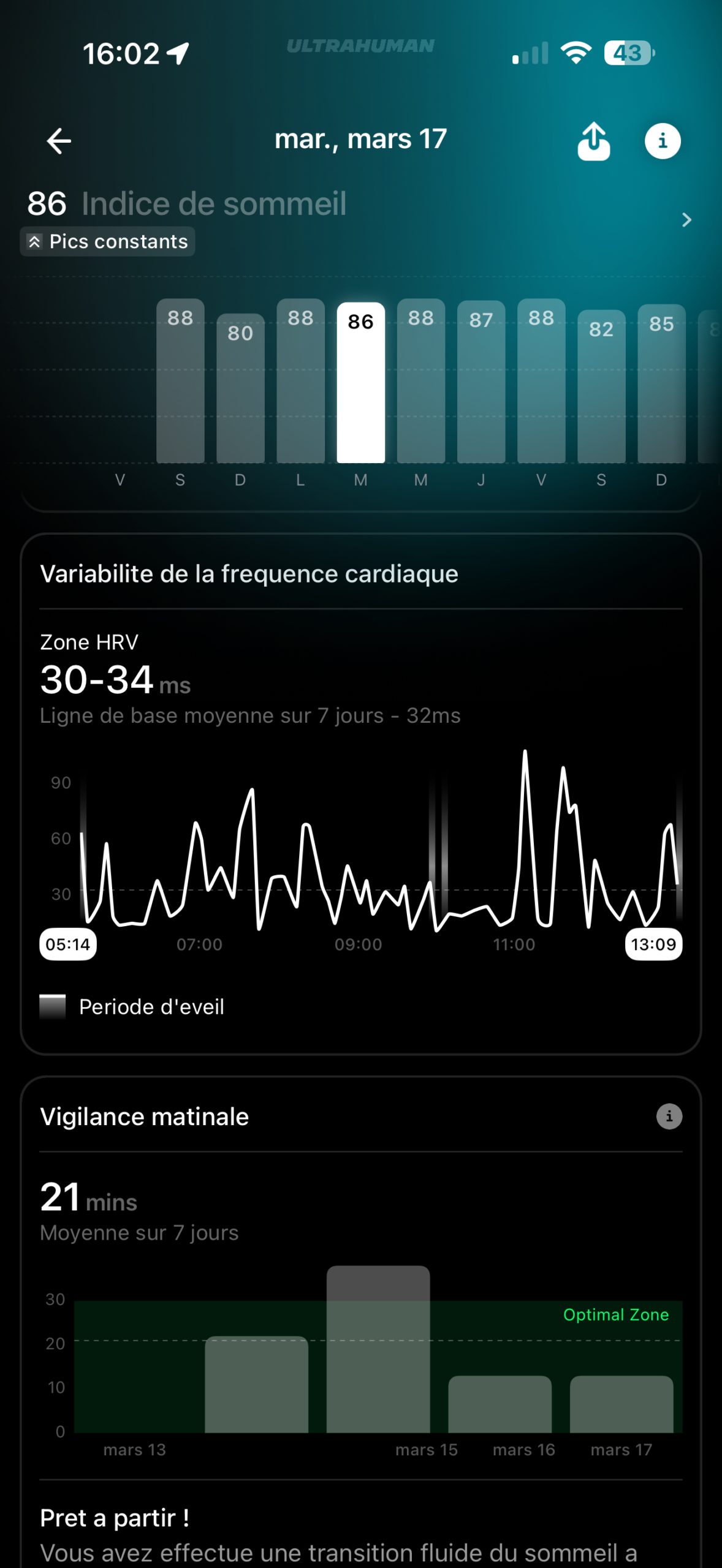Share the sleep report for mars 17

point(593,141)
